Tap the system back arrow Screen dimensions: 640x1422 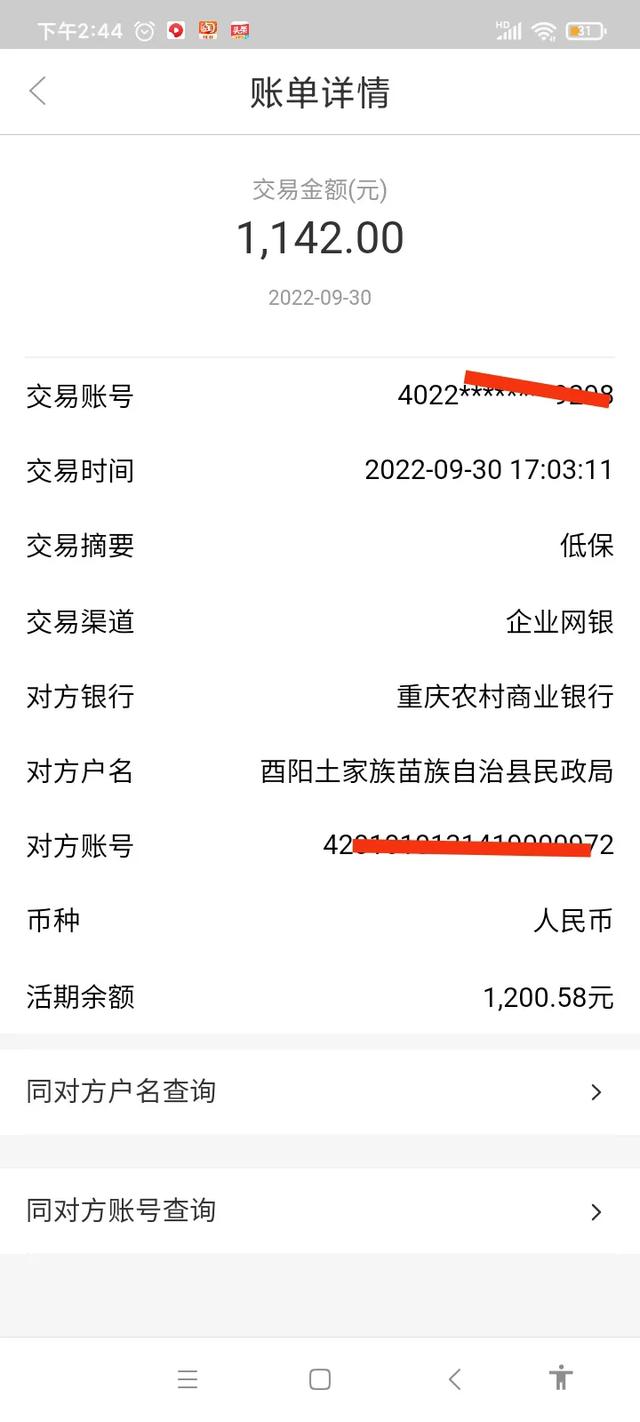click(454, 1380)
